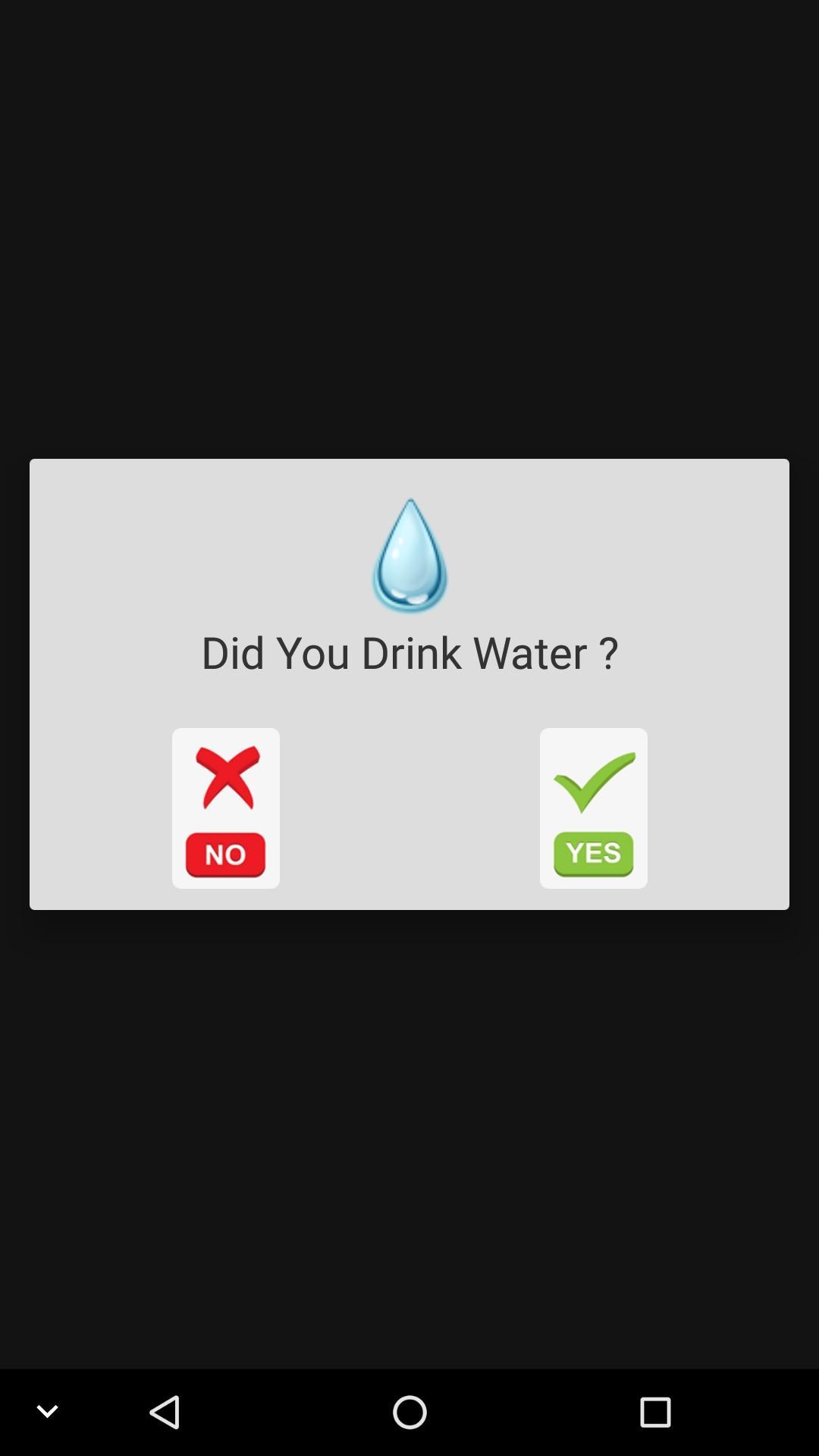The height and width of the screenshot is (1456, 819).
Task: Return to the home screen
Action: [409, 1412]
